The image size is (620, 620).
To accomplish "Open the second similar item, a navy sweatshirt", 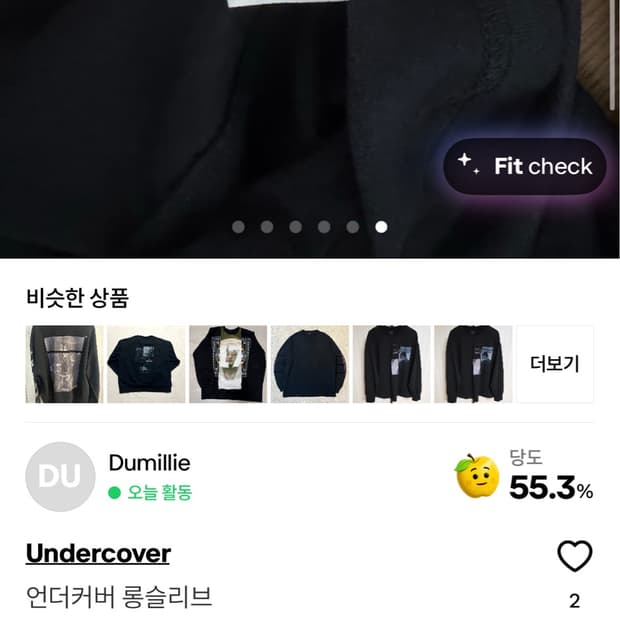I will pos(146,364).
